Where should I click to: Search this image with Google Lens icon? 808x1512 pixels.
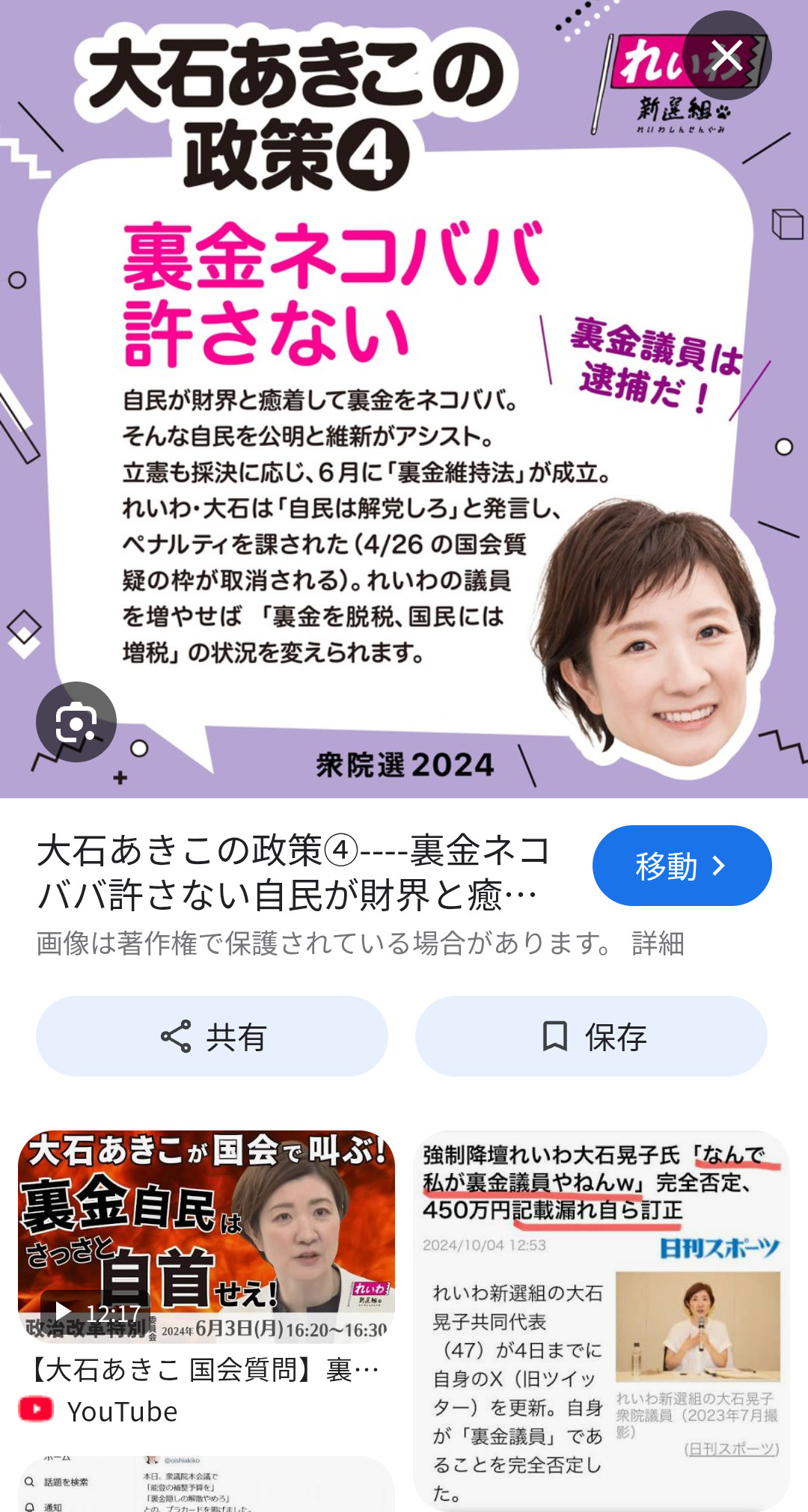tap(76, 722)
